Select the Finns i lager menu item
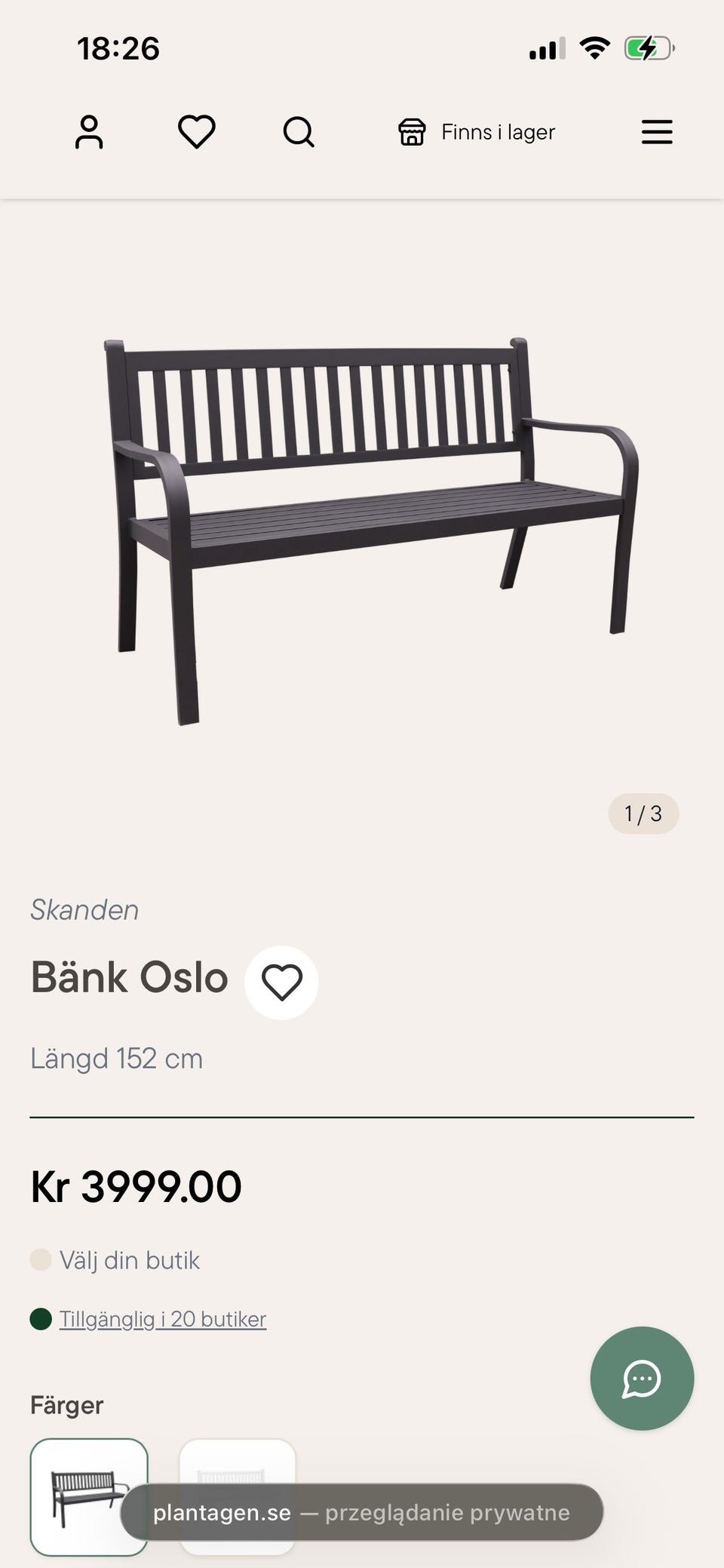 (499, 132)
